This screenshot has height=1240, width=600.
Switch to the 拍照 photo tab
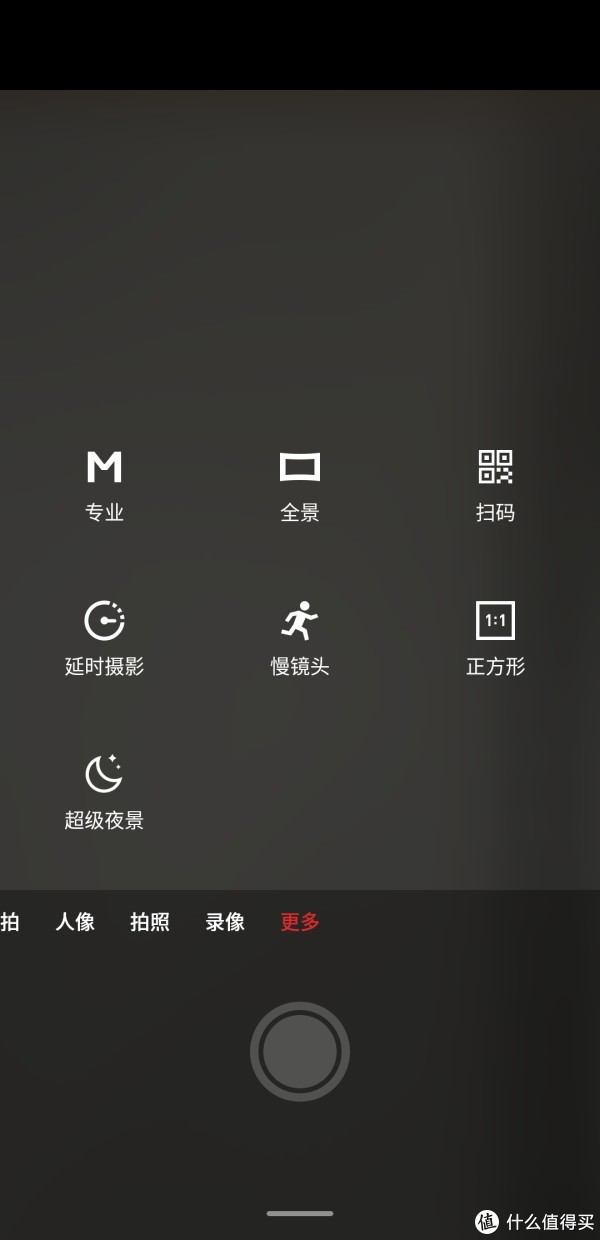click(x=150, y=922)
